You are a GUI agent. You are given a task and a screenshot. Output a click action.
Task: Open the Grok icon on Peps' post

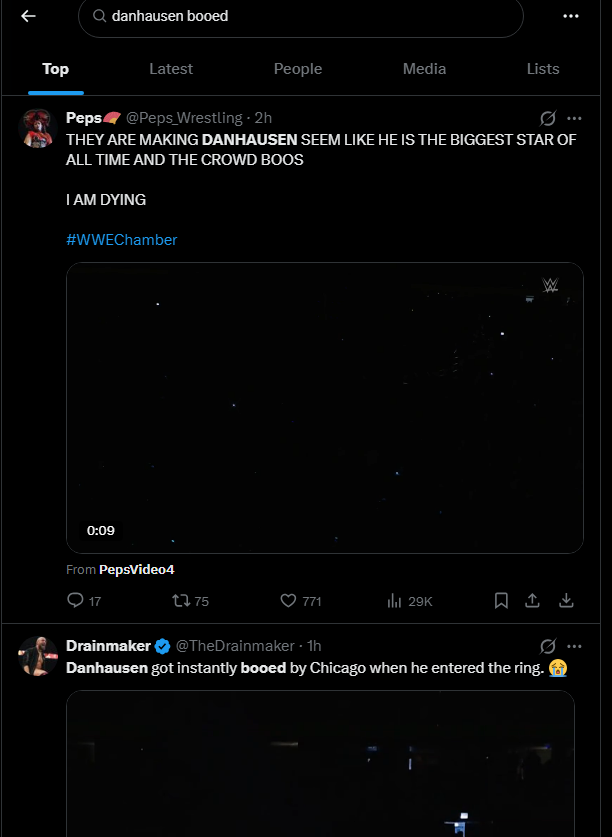[x=547, y=118]
